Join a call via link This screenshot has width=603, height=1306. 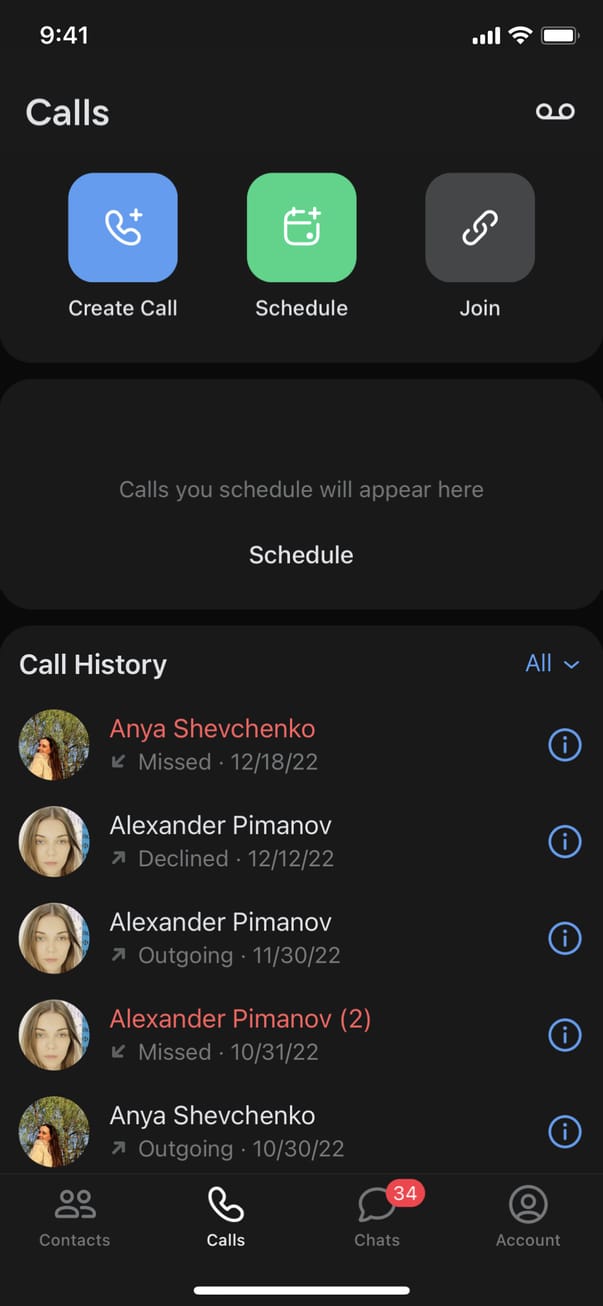[x=480, y=228]
